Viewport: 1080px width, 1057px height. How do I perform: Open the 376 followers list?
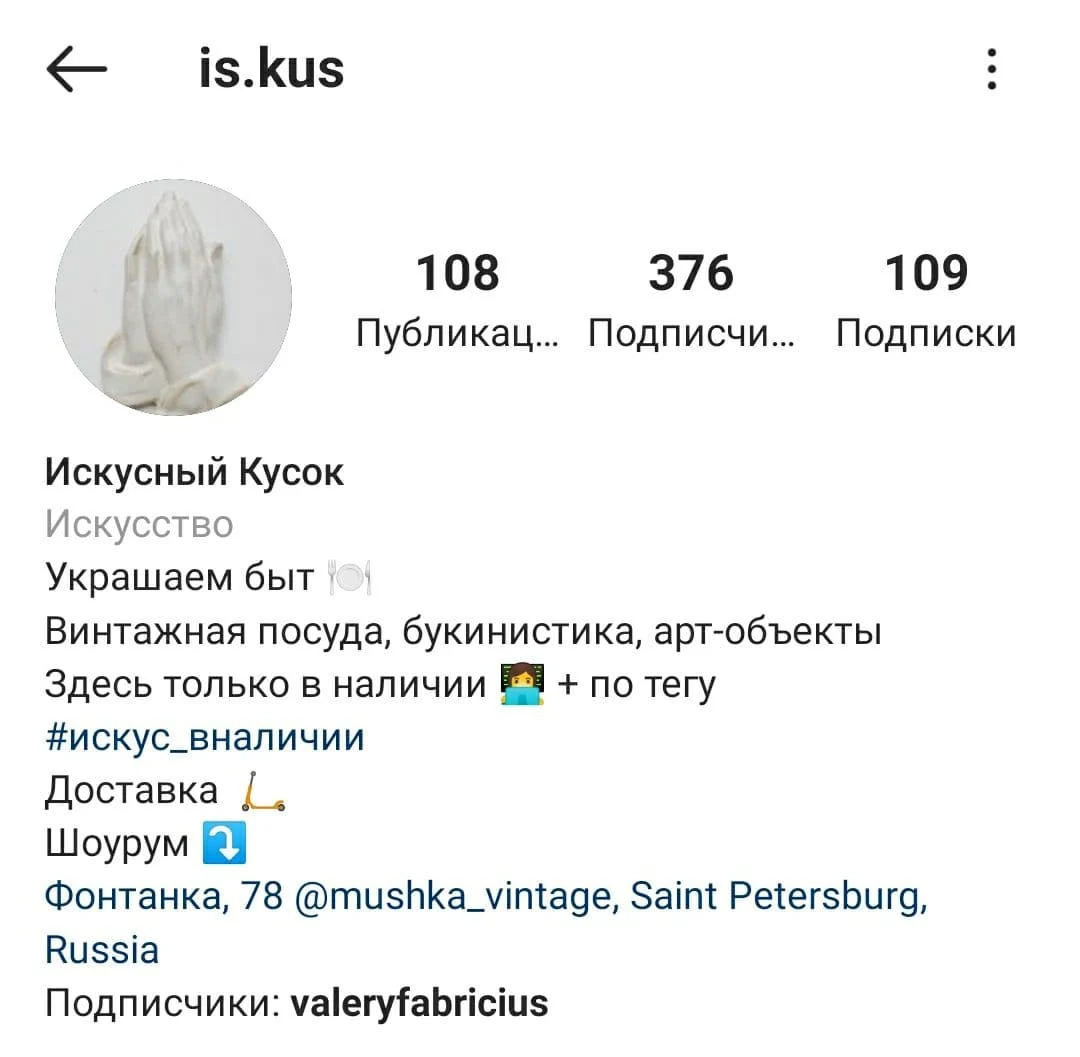[x=691, y=300]
